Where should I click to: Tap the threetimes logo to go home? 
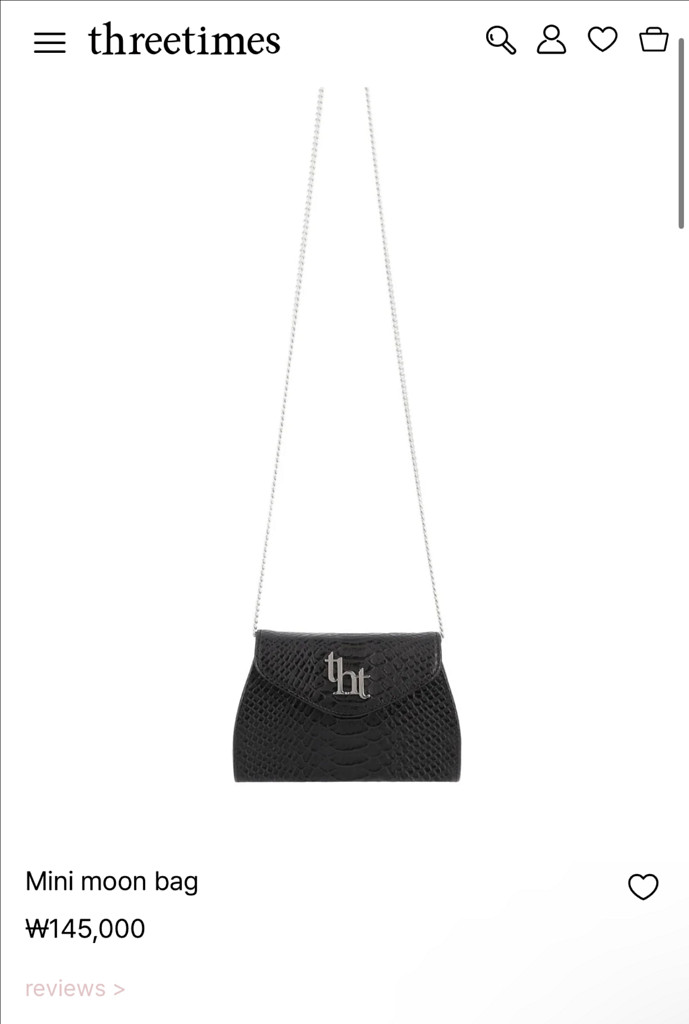[x=184, y=41]
